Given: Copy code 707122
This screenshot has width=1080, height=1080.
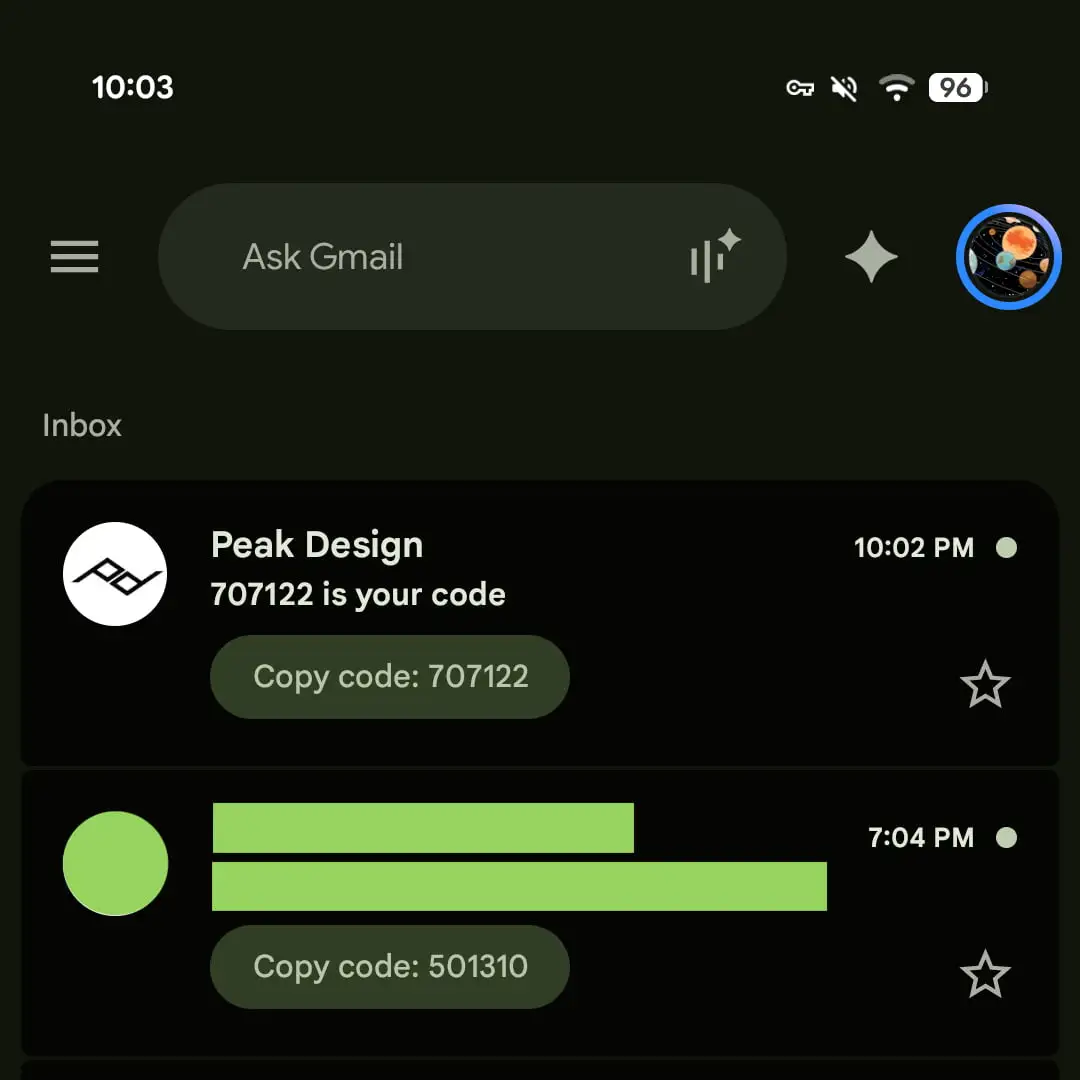Looking at the screenshot, I should tap(390, 676).
